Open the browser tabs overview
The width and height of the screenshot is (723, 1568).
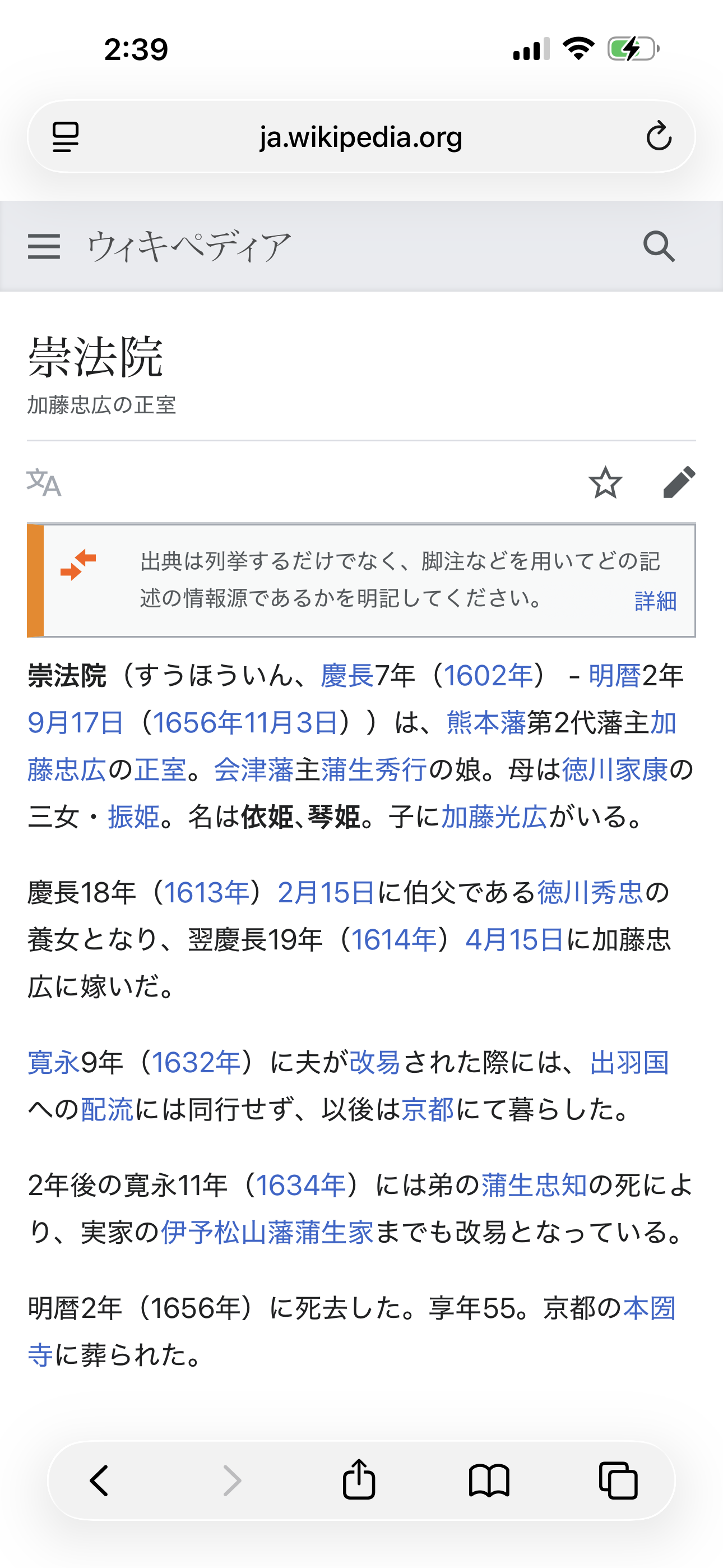[618, 1480]
